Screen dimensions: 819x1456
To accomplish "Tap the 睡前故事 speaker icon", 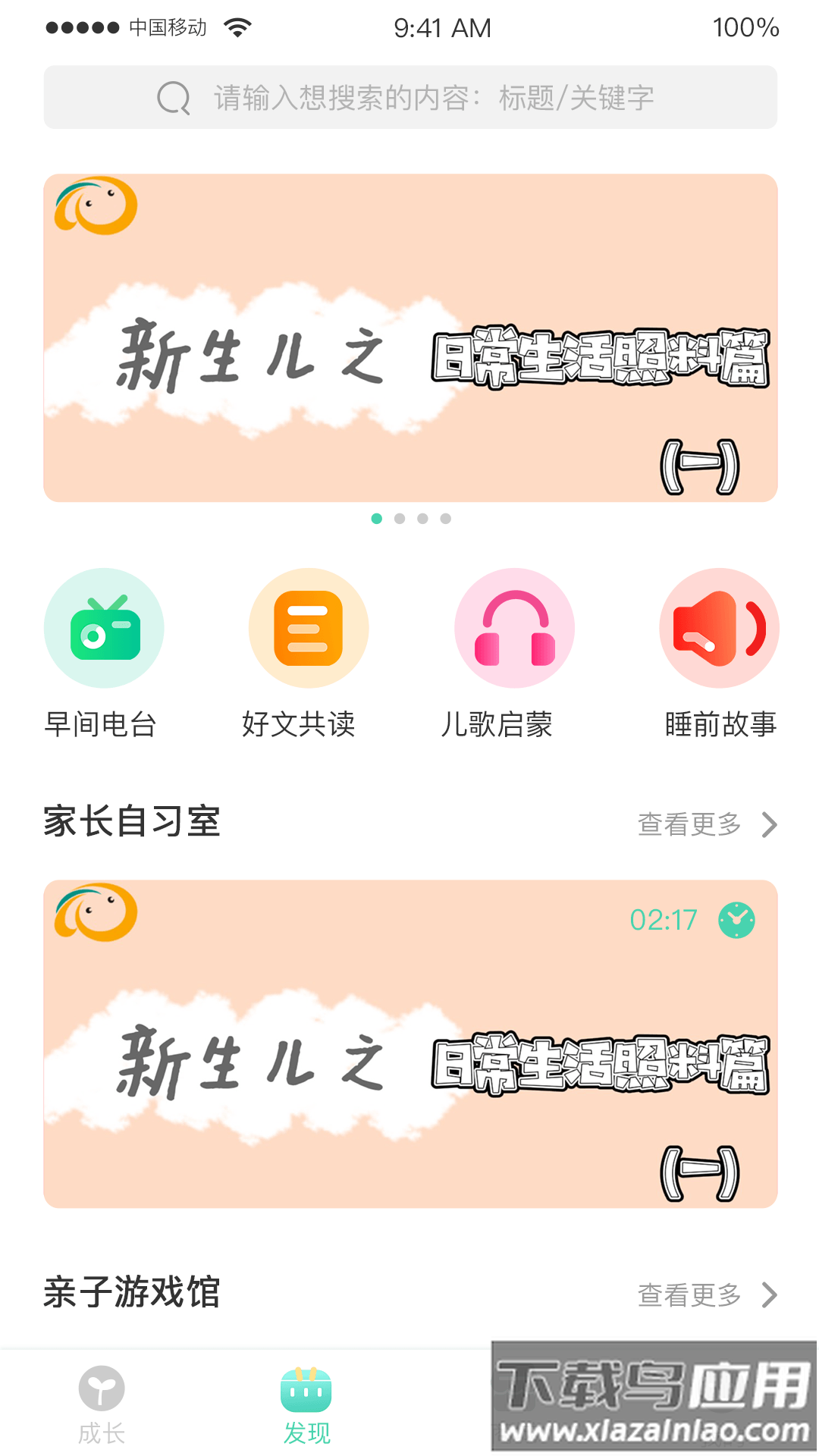I will click(x=718, y=628).
